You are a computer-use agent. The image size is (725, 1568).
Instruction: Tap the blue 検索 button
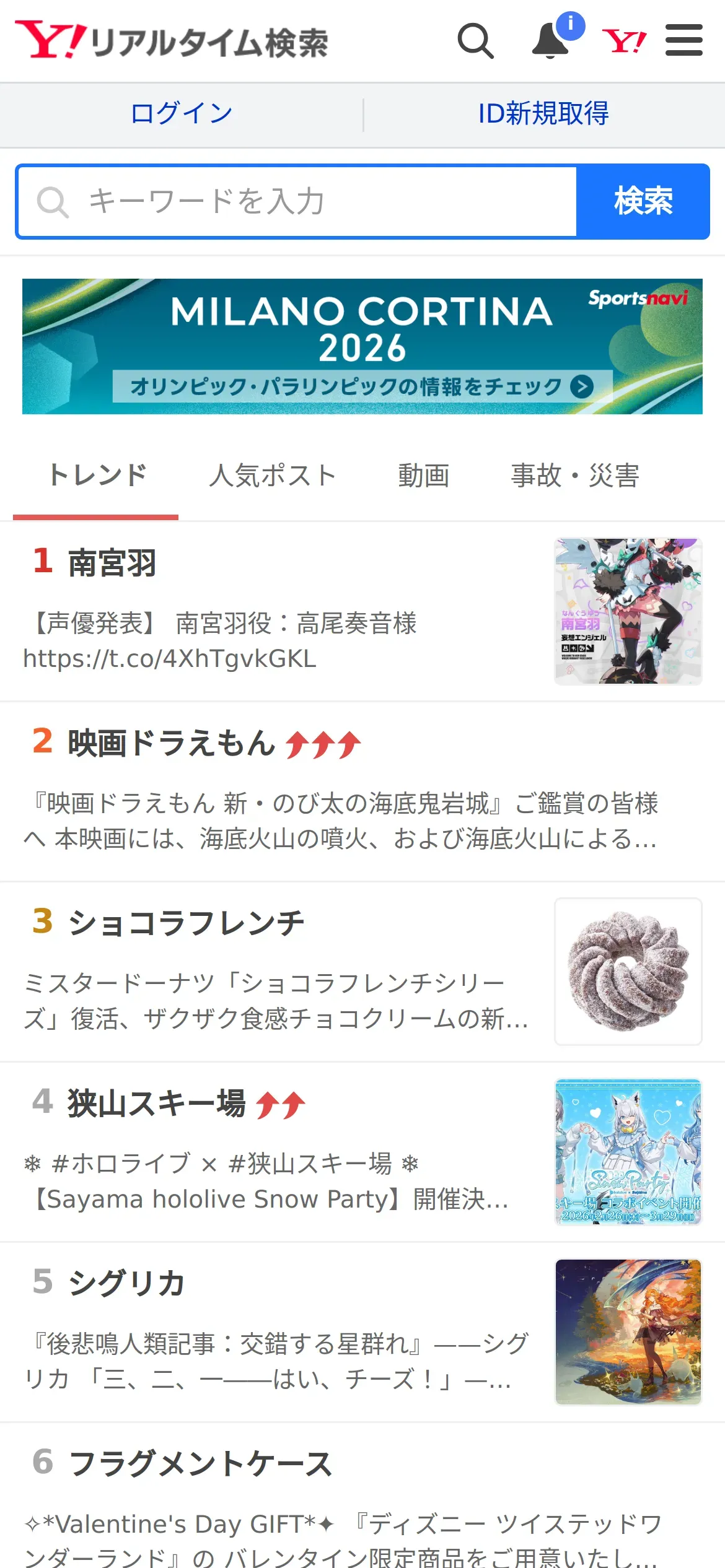[643, 202]
